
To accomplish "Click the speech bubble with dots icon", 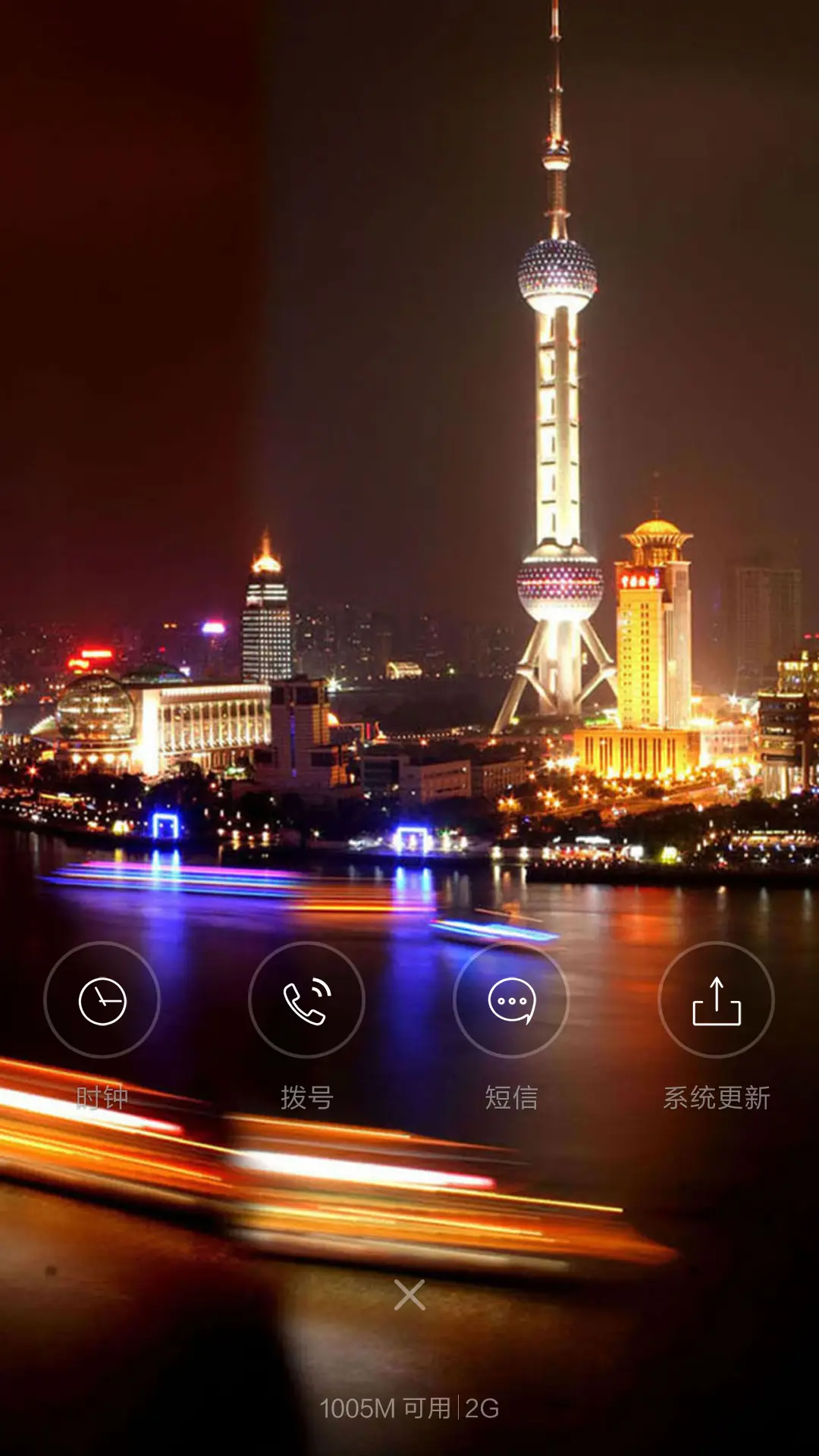I will [x=510, y=1001].
